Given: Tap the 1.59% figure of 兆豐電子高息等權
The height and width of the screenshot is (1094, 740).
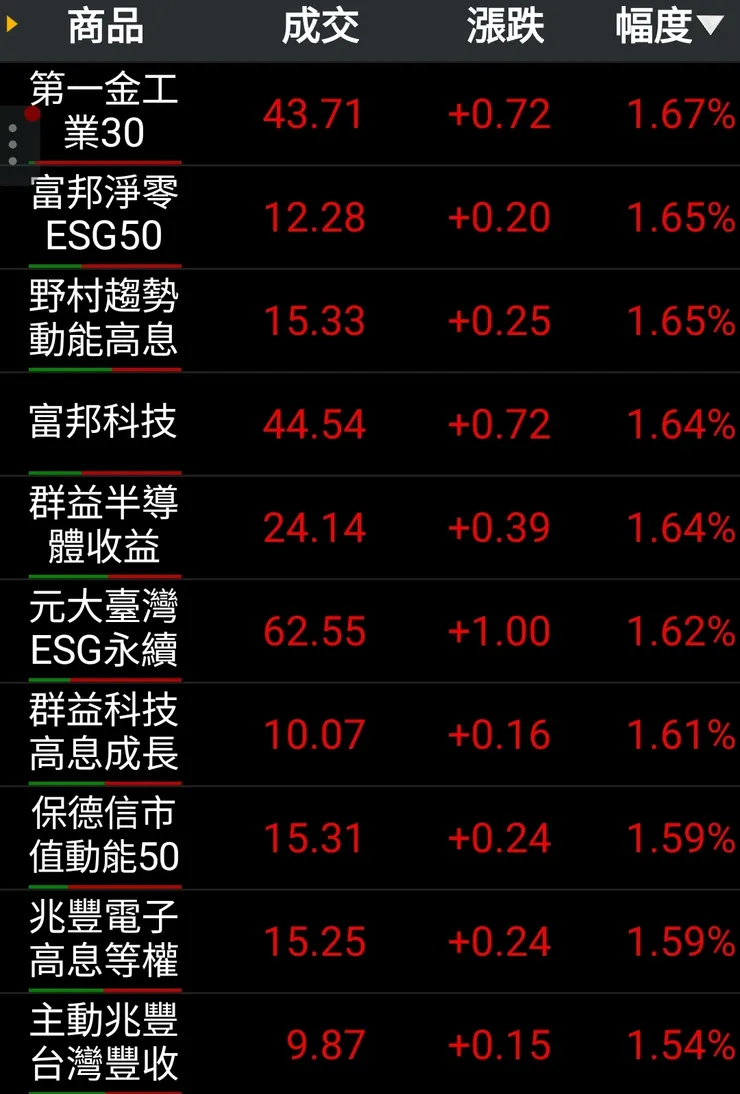Looking at the screenshot, I should coord(680,942).
